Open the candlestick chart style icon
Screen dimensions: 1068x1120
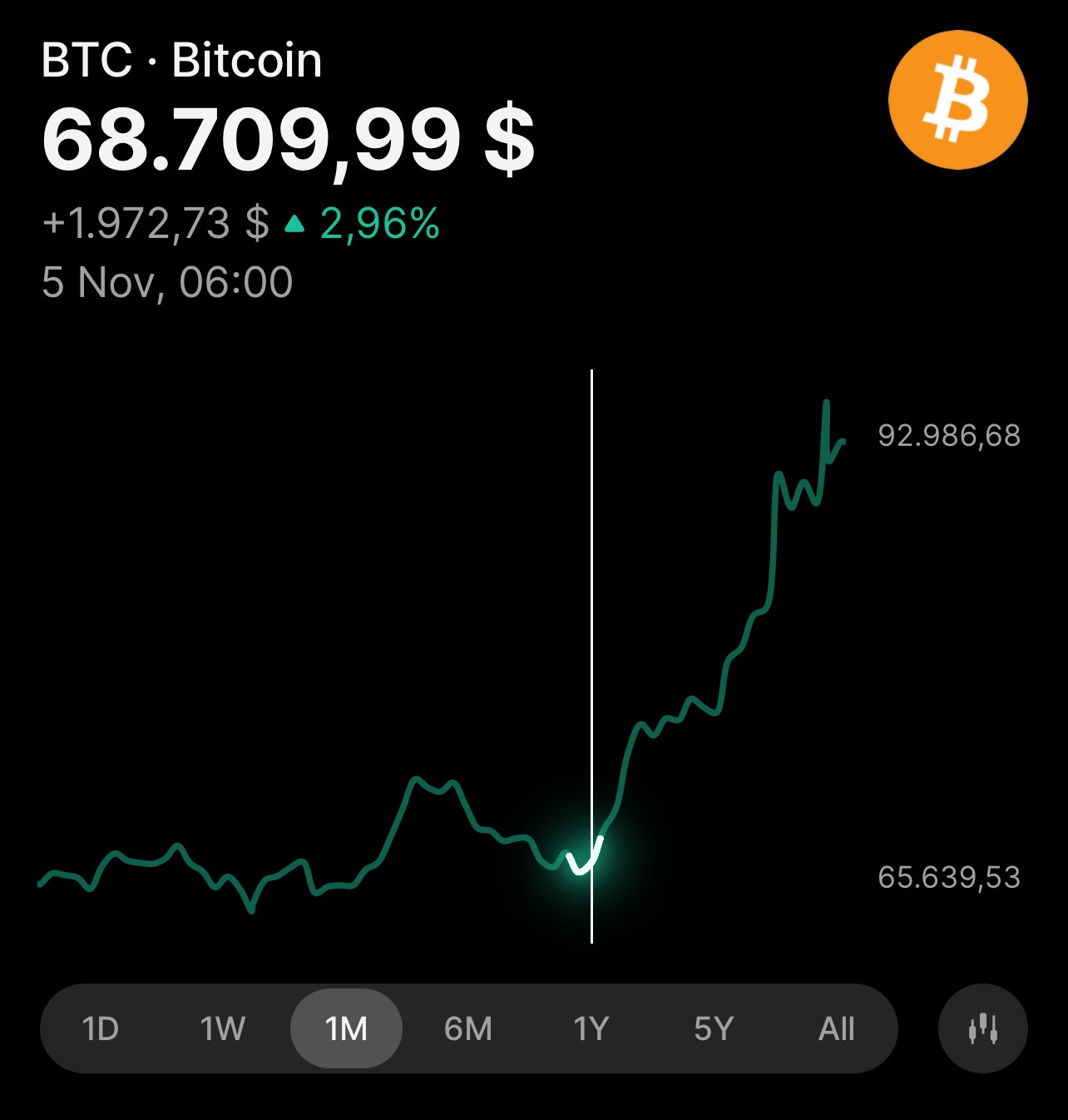click(x=982, y=1028)
